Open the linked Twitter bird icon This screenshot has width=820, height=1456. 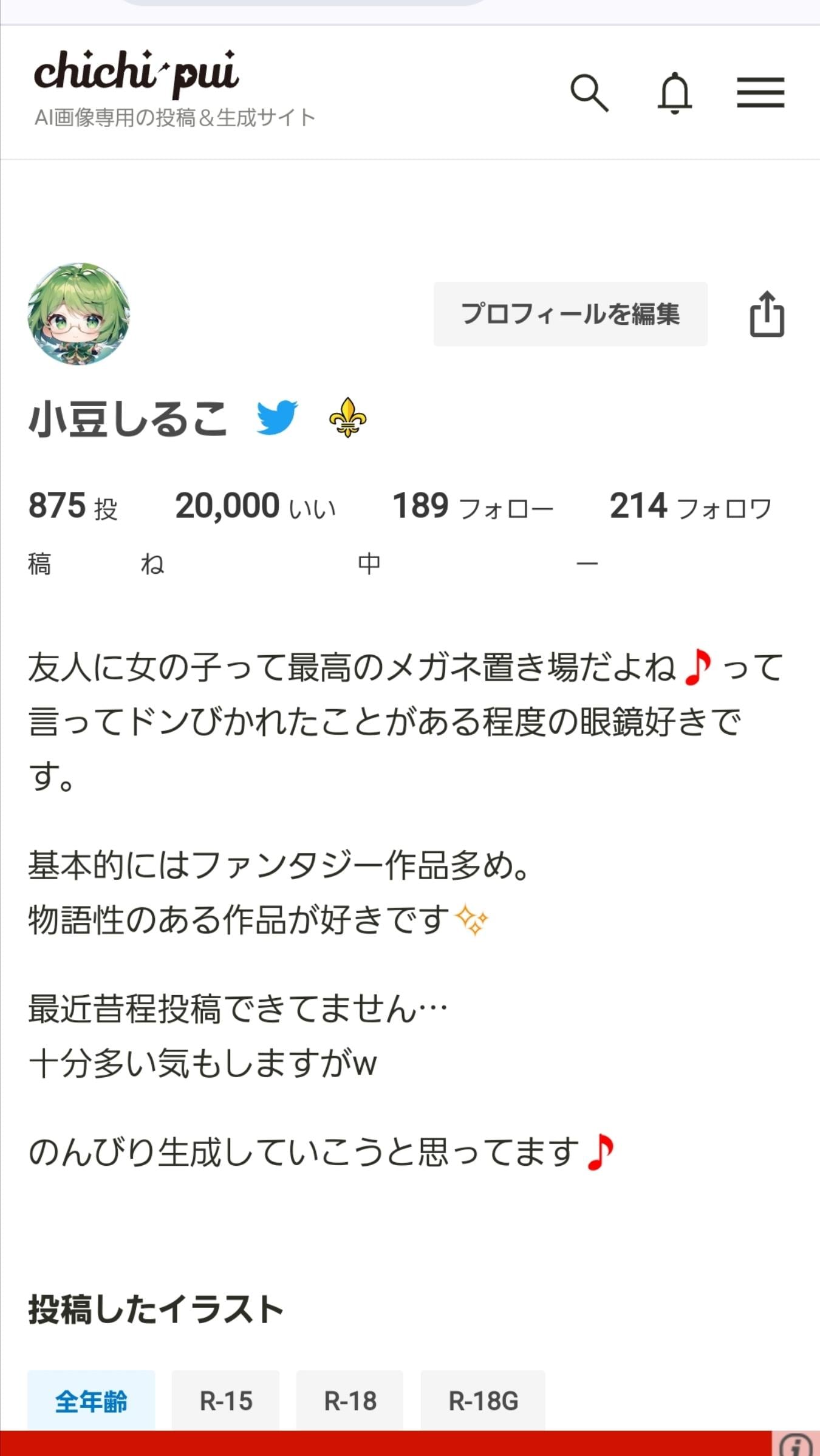click(277, 418)
